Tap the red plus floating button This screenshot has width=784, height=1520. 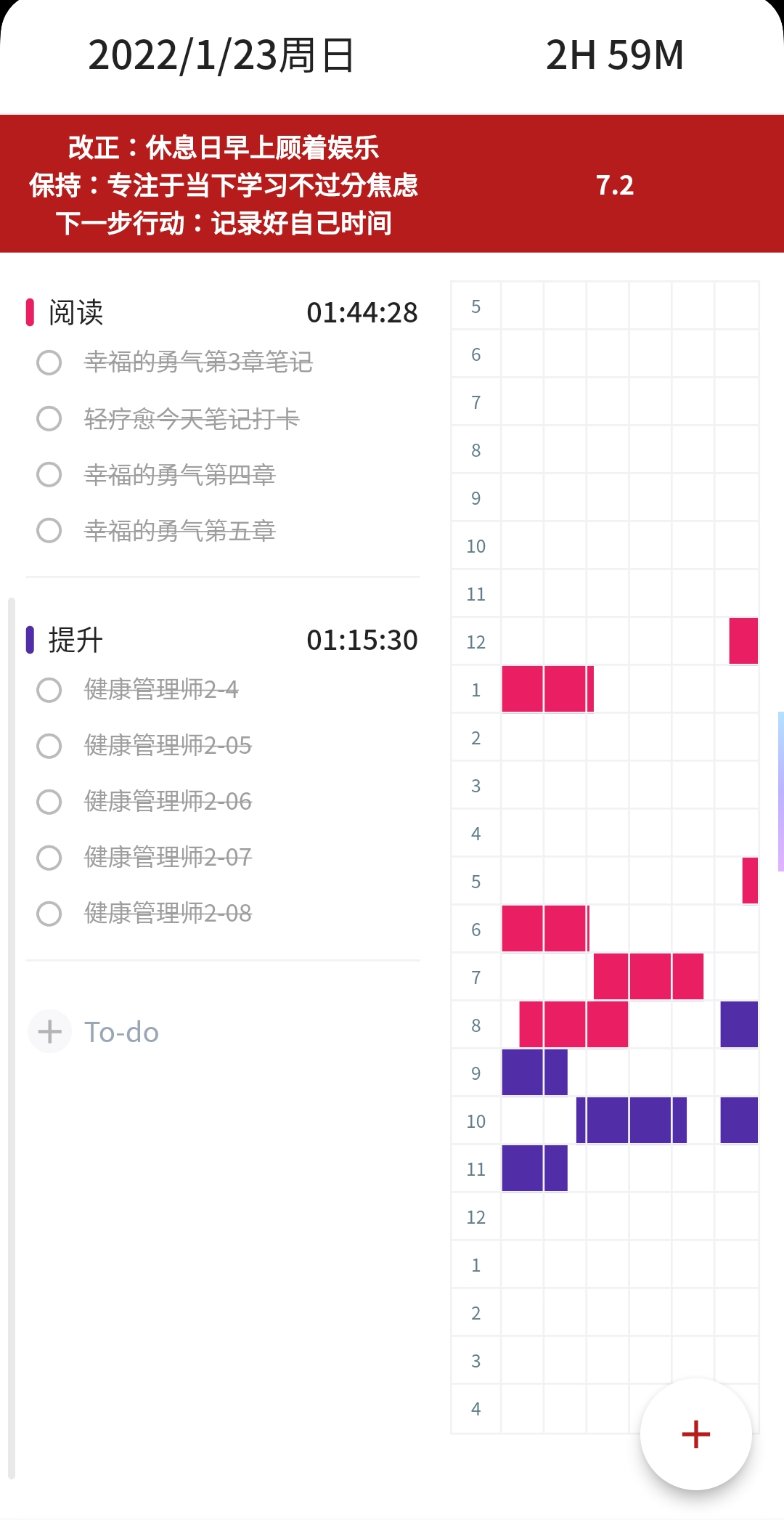click(x=695, y=1434)
